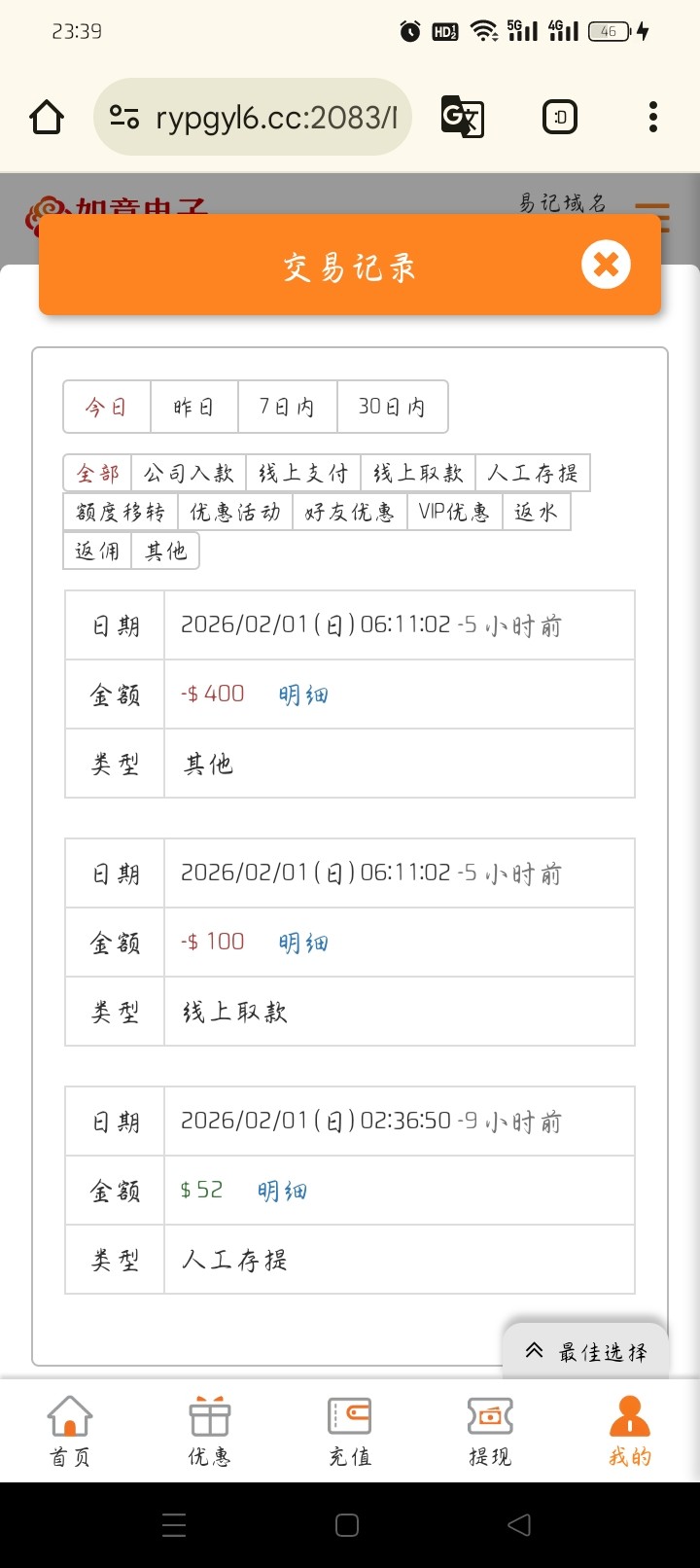Show only 线上取款 records
This screenshot has width=700, height=1568.
coord(418,474)
